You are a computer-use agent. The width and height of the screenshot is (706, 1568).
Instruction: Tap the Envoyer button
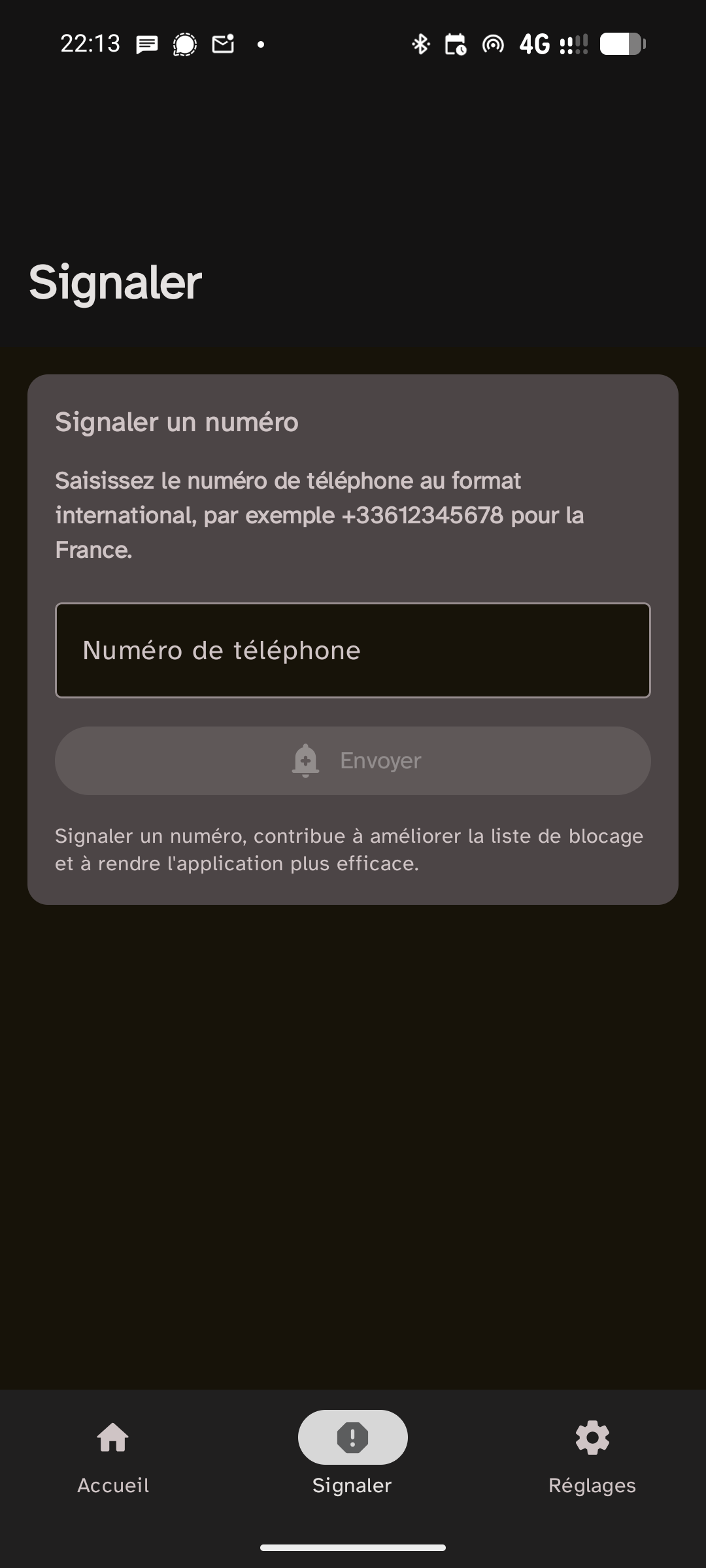[353, 760]
